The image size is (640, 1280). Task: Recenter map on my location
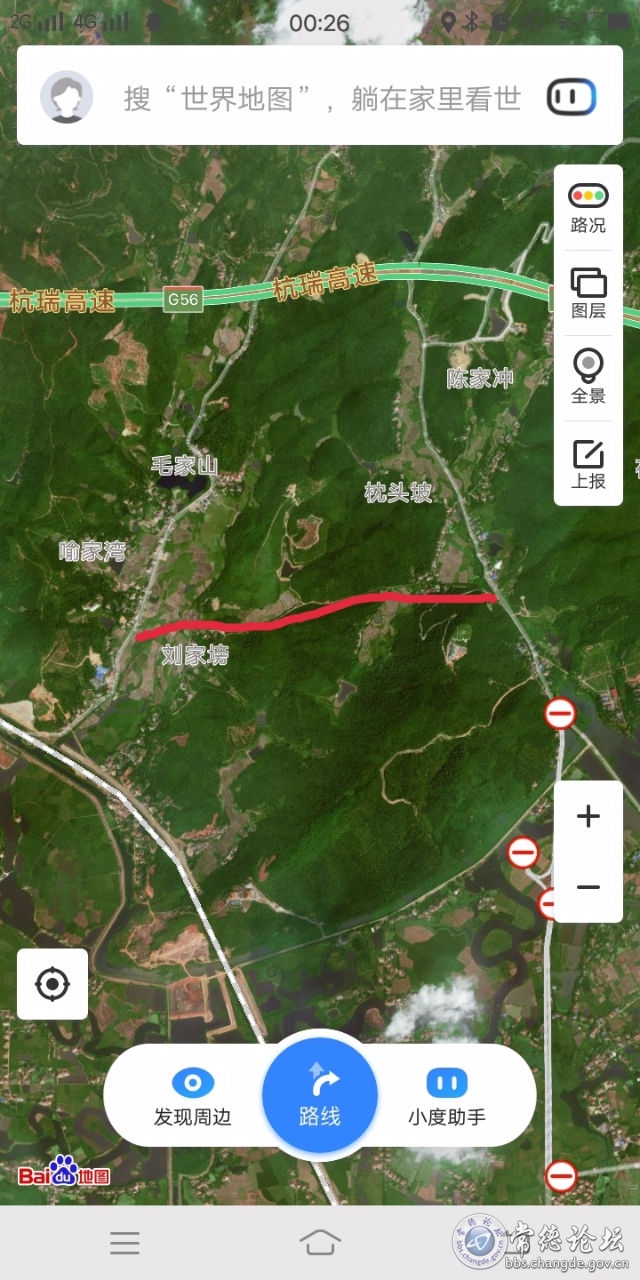(x=52, y=984)
